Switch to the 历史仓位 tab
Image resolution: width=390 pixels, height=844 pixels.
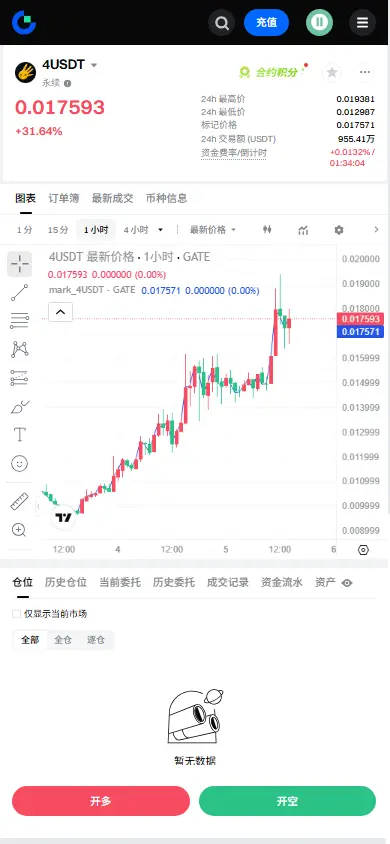(66, 582)
